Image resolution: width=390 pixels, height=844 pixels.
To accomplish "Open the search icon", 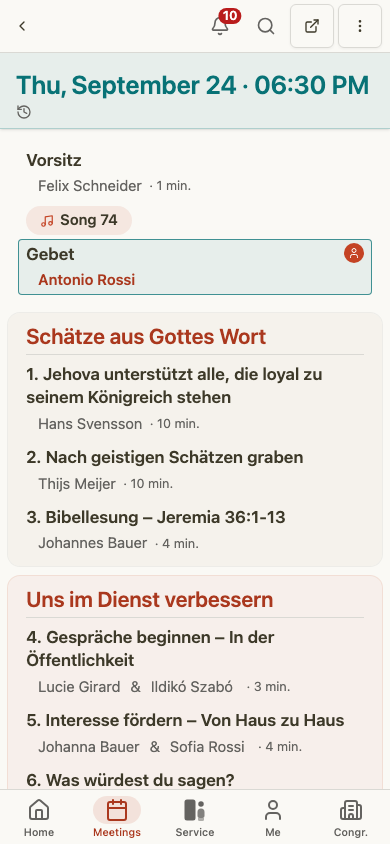I will coord(266,26).
